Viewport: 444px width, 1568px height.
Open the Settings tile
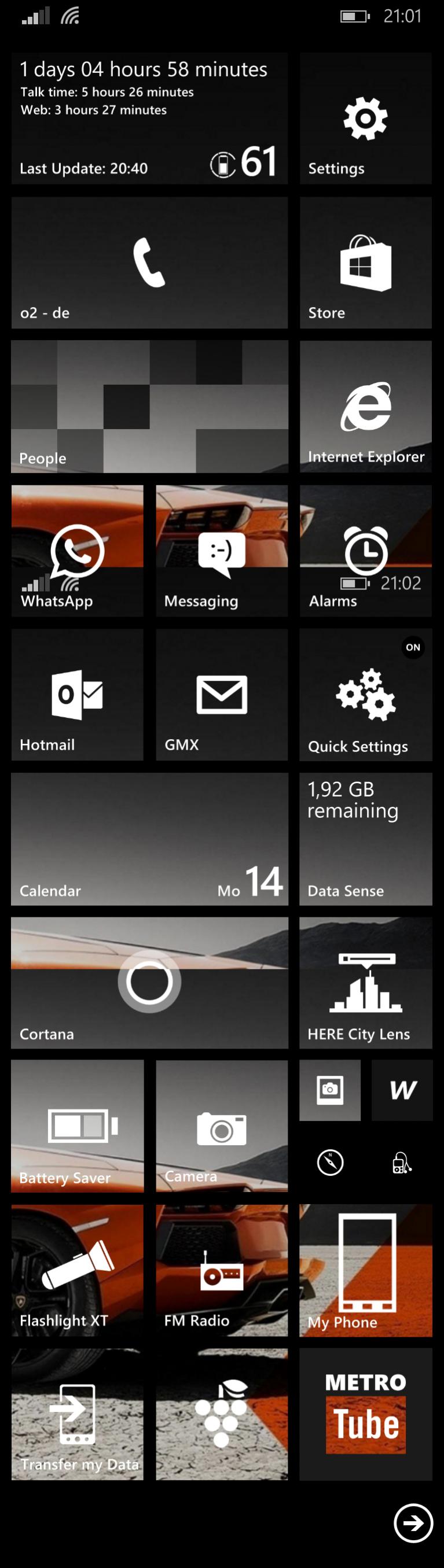tap(365, 119)
